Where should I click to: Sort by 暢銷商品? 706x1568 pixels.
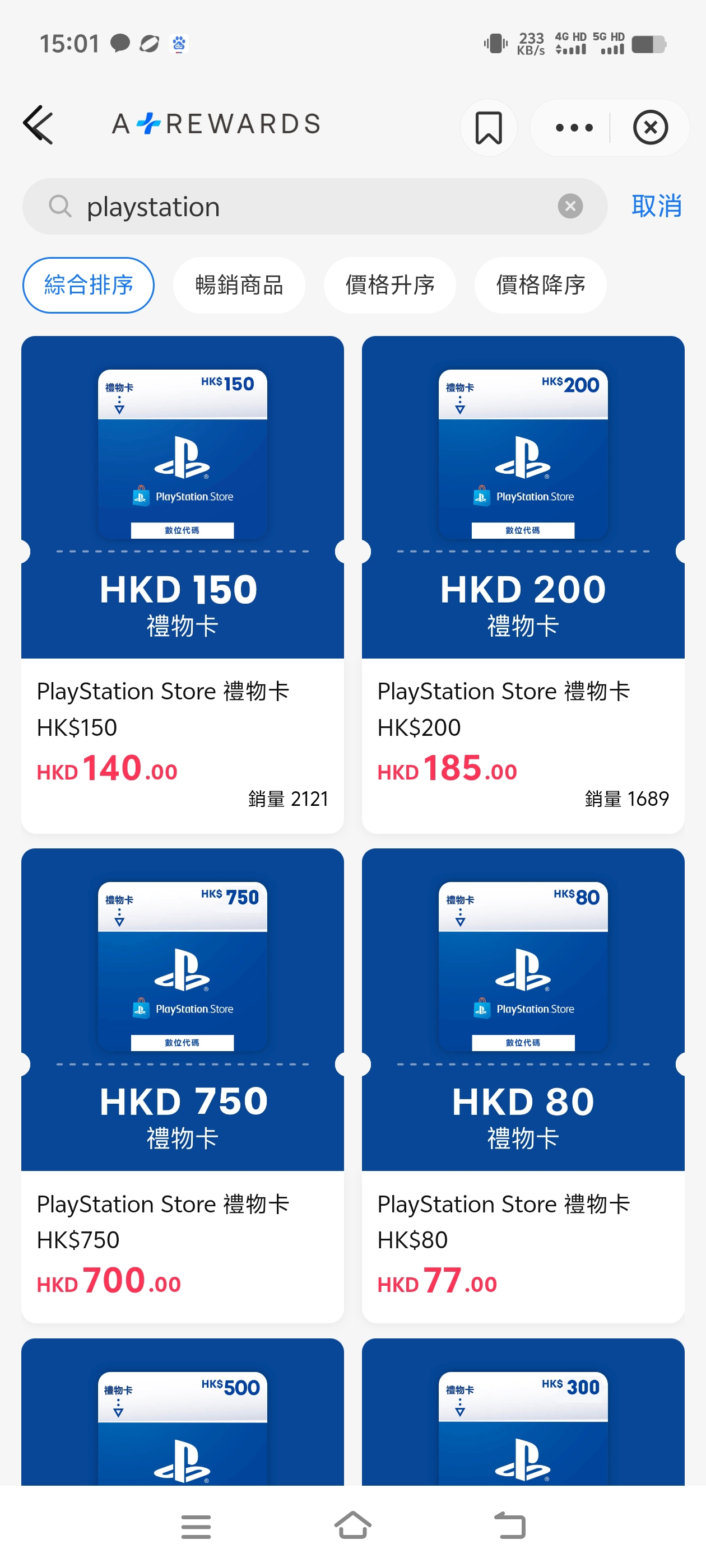coord(239,285)
